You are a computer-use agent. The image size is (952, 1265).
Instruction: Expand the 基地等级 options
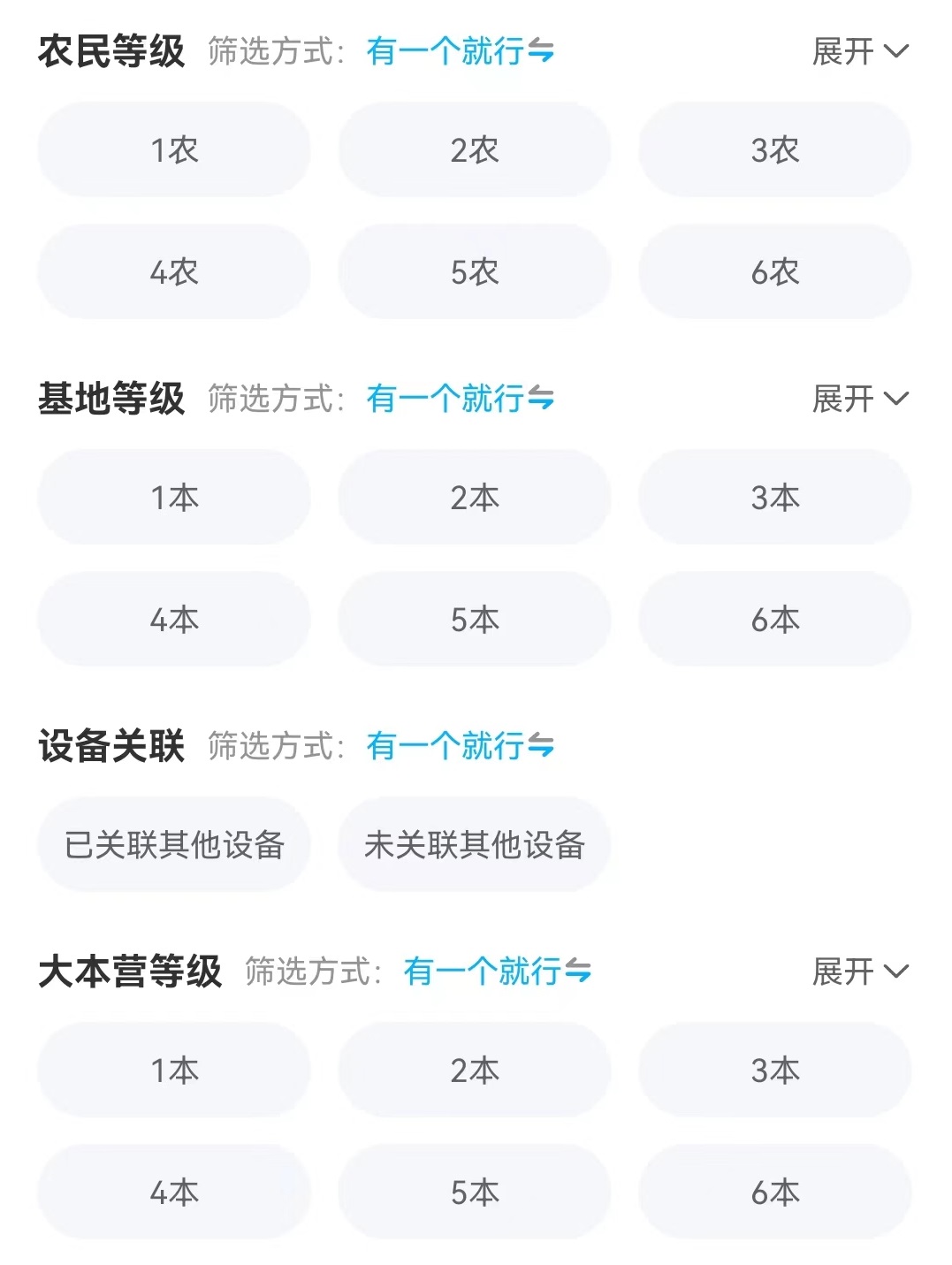tap(859, 400)
